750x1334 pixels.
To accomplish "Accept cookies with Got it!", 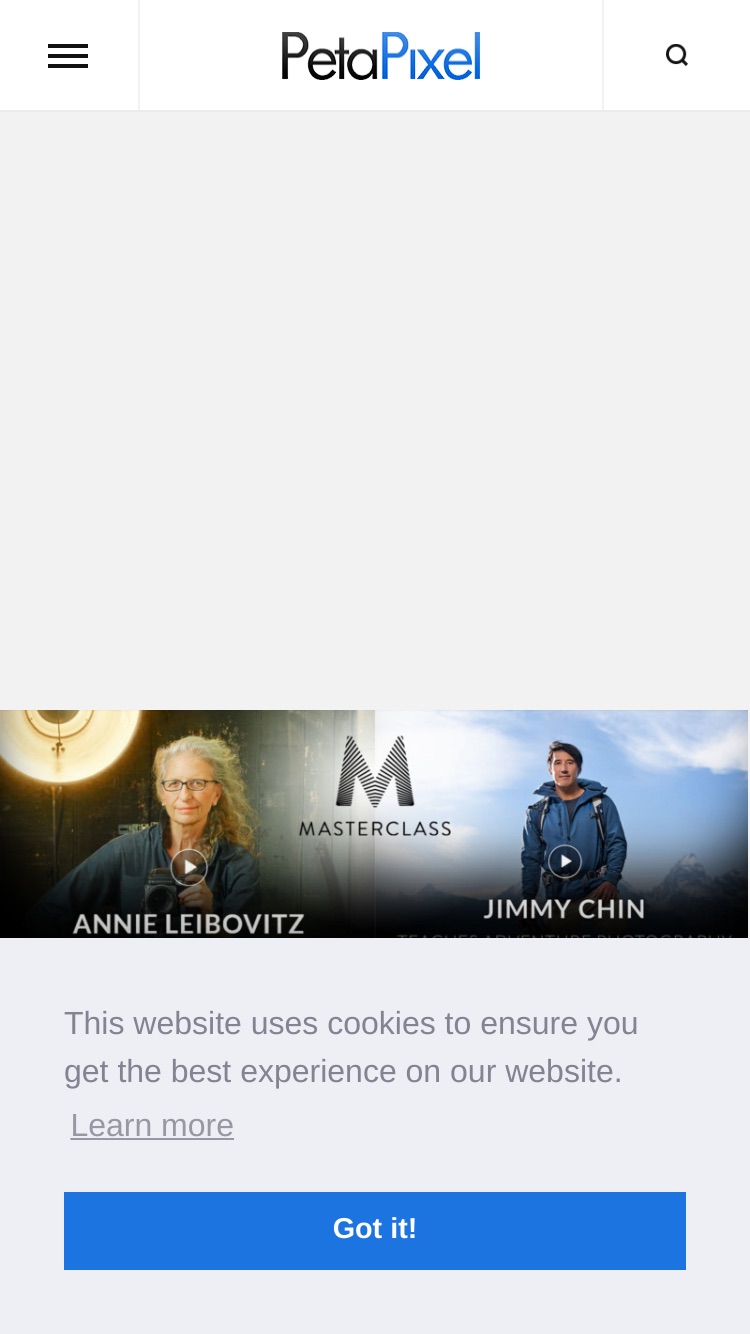I will click(x=375, y=1230).
